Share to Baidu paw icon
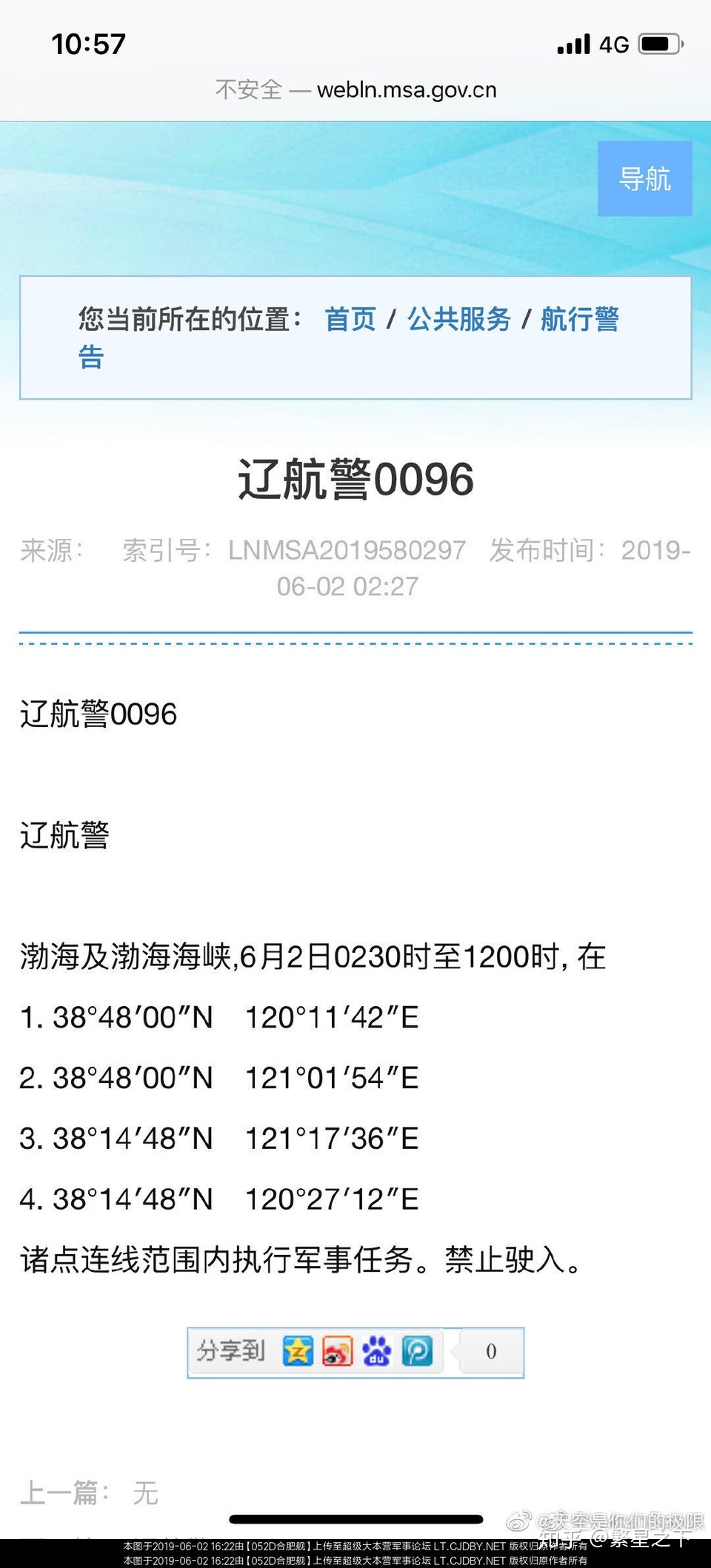 click(x=376, y=1351)
